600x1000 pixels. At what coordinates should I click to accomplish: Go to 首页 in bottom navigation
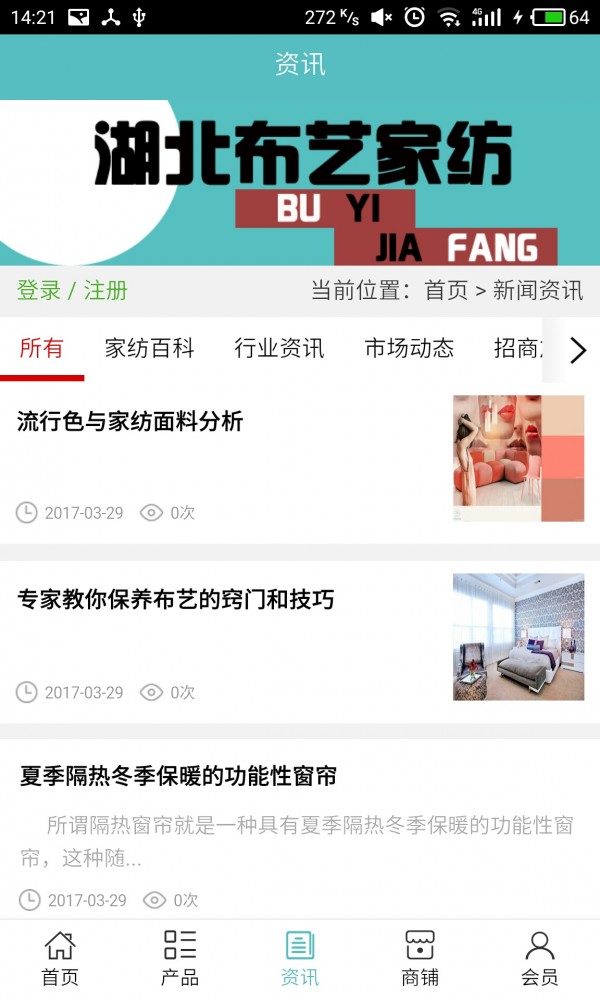click(60, 959)
